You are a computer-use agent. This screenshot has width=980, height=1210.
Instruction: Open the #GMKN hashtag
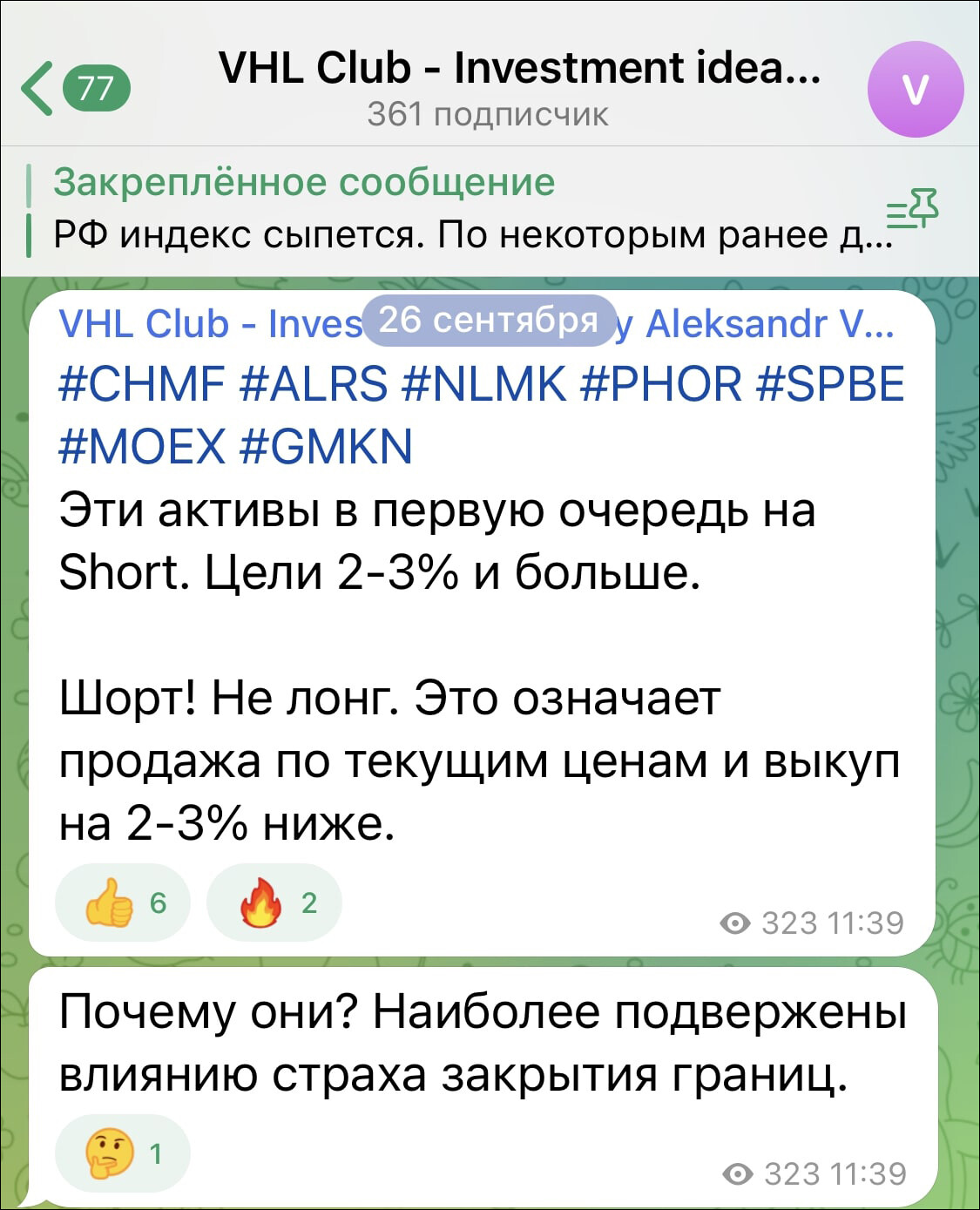325,447
